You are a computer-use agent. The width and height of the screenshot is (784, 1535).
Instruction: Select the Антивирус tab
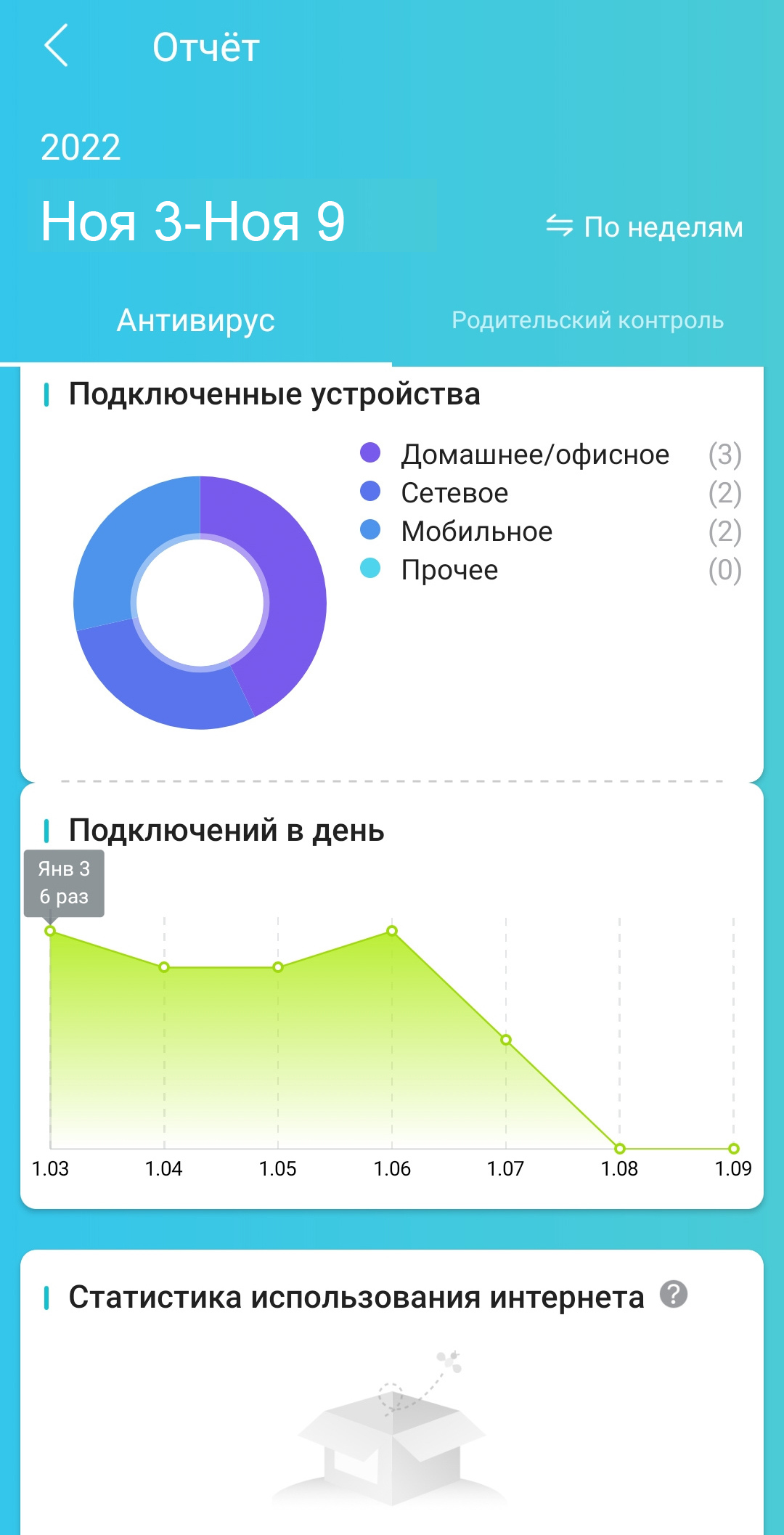(195, 320)
